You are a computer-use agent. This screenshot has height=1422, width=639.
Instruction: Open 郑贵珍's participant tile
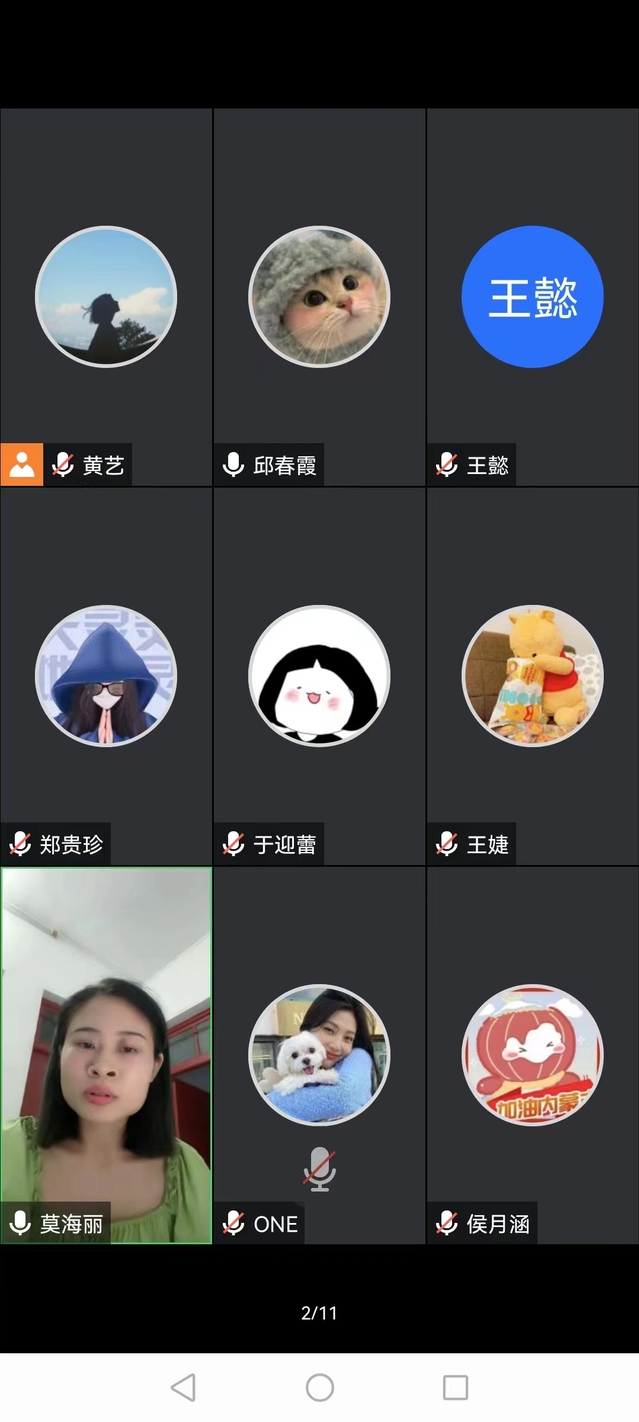[x=106, y=676]
